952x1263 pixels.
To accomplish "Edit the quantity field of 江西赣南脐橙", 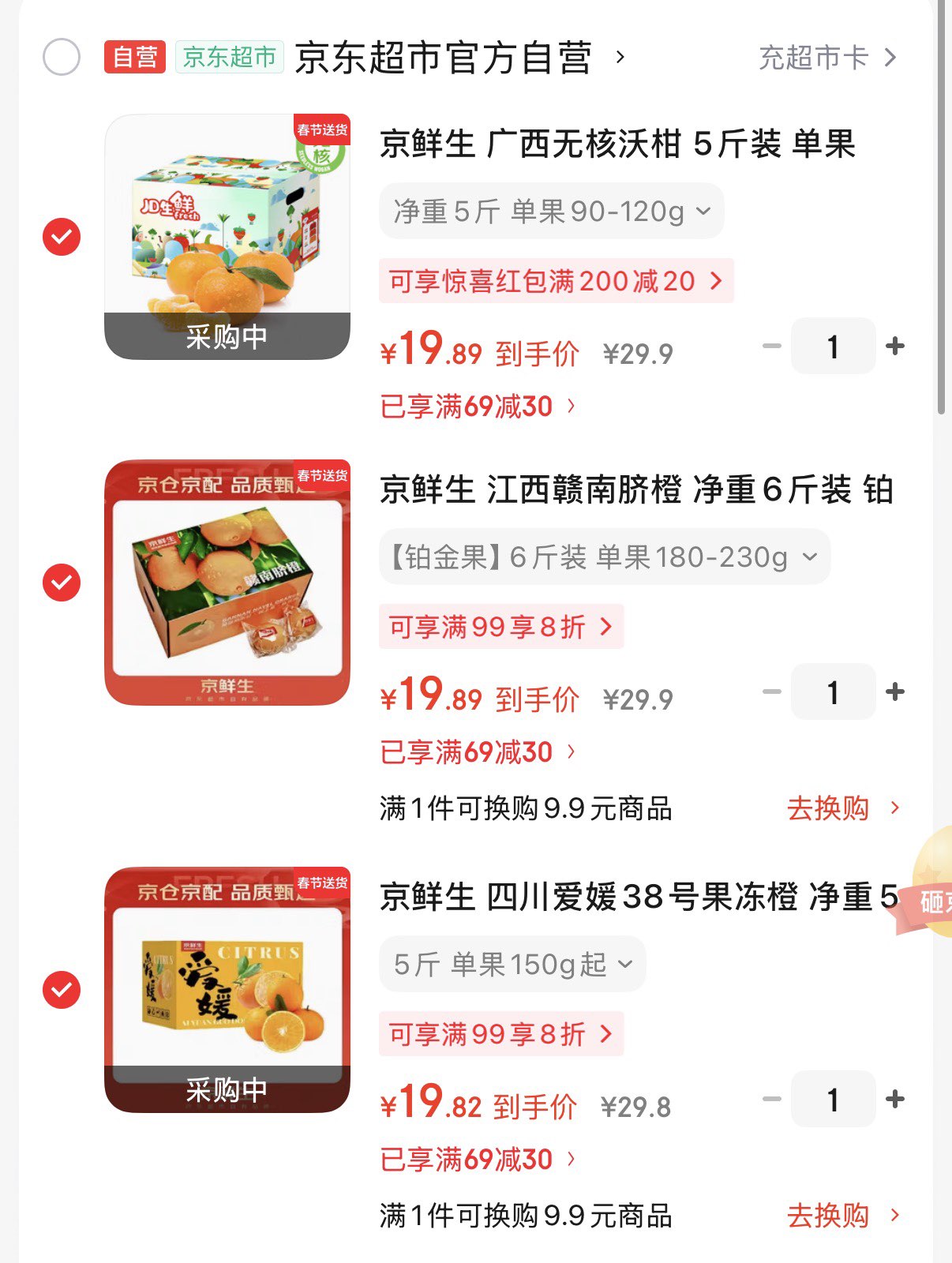I will click(x=833, y=692).
